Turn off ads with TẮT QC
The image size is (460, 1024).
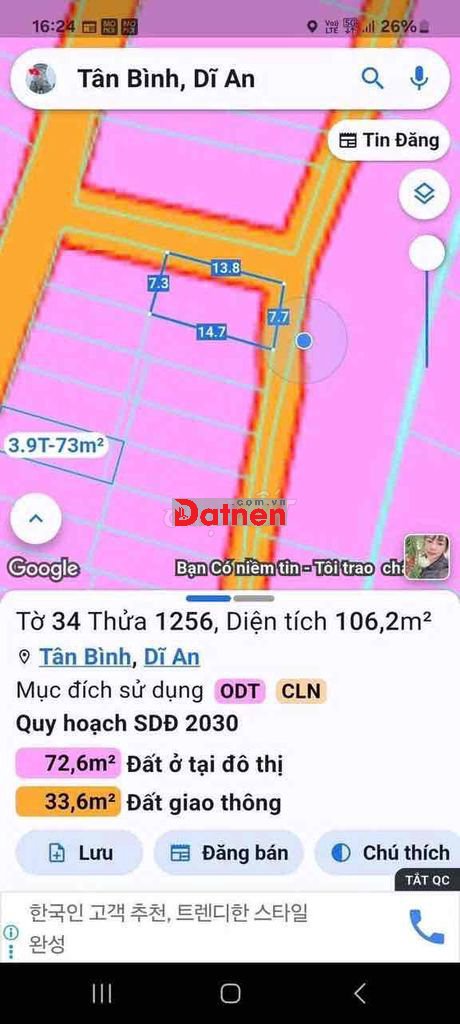[x=427, y=880]
